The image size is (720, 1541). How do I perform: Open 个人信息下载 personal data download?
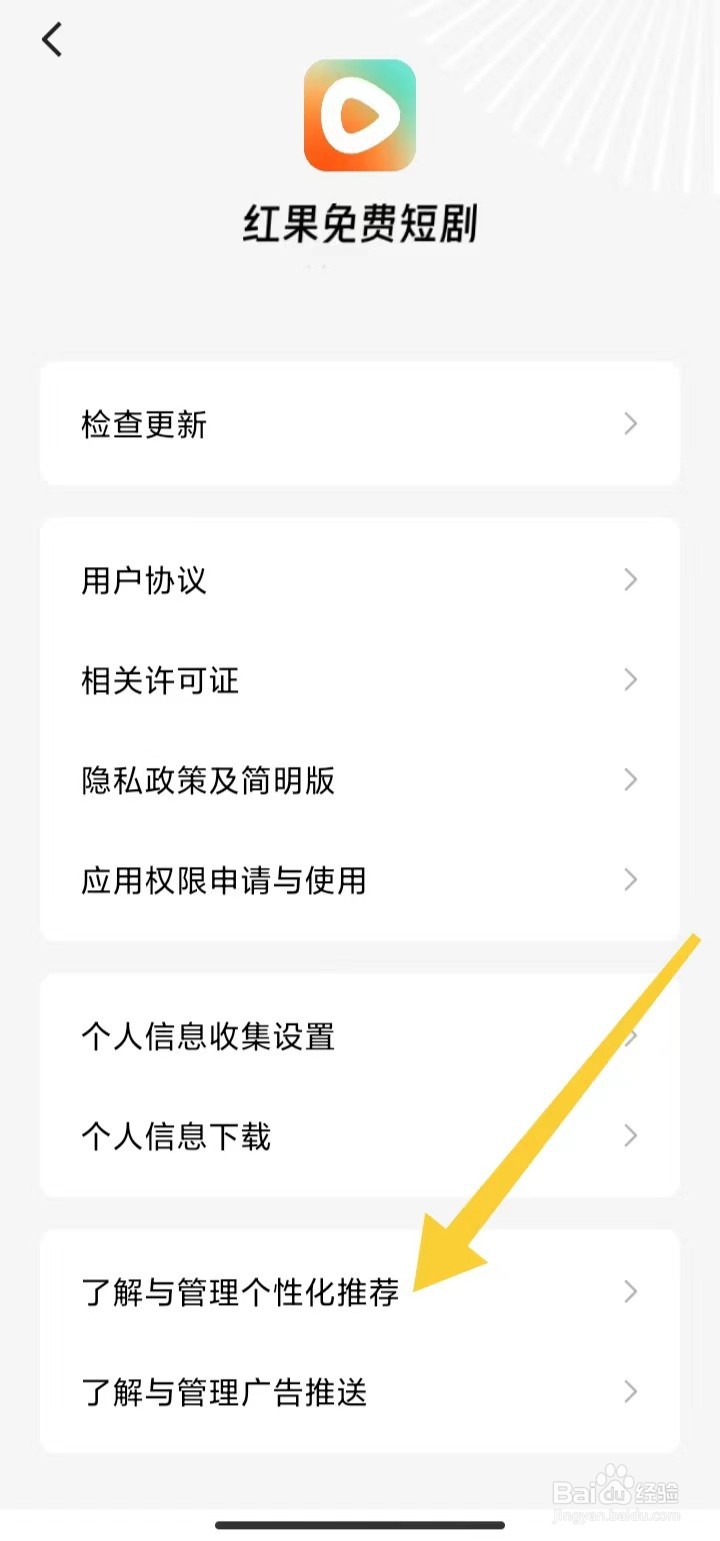coord(175,1136)
